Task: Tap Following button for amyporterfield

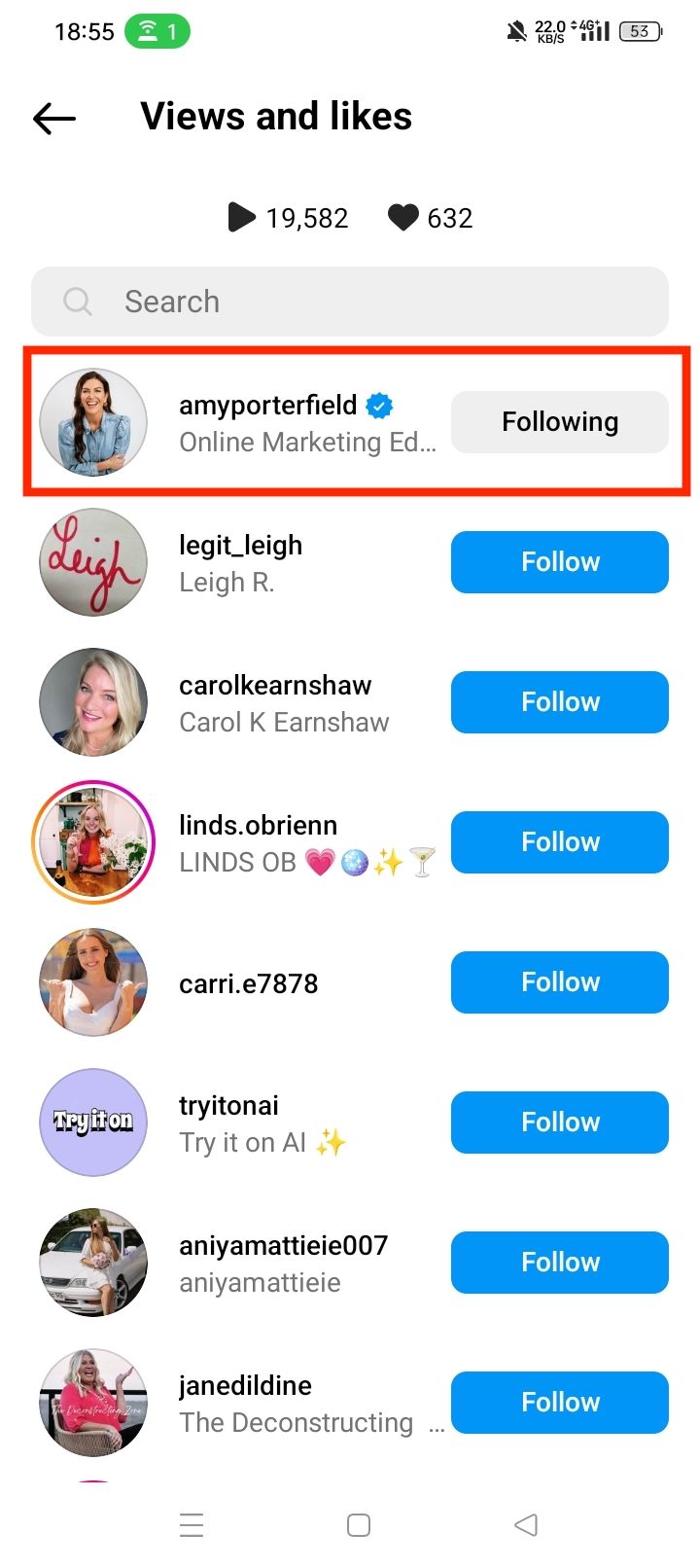Action: click(x=559, y=422)
